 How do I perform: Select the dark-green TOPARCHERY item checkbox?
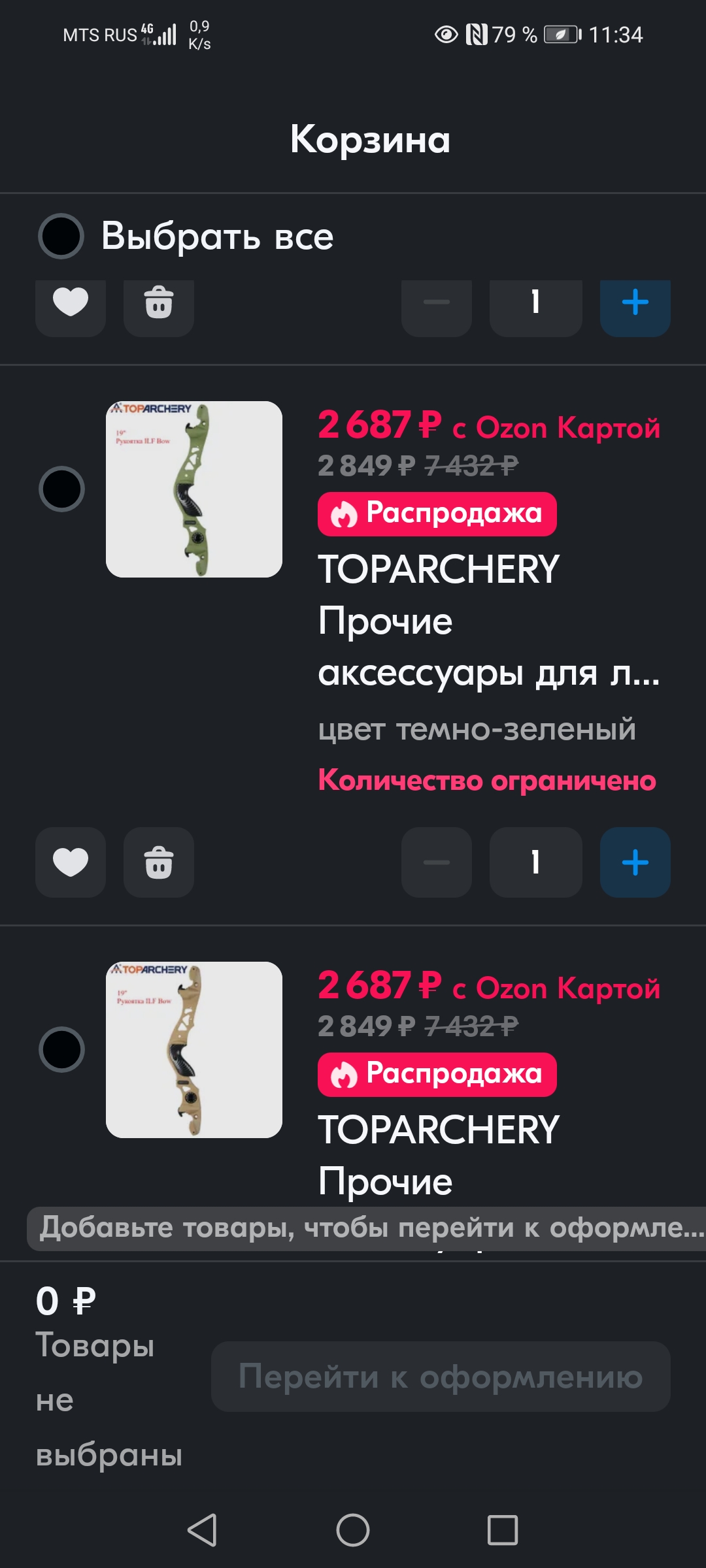61,489
